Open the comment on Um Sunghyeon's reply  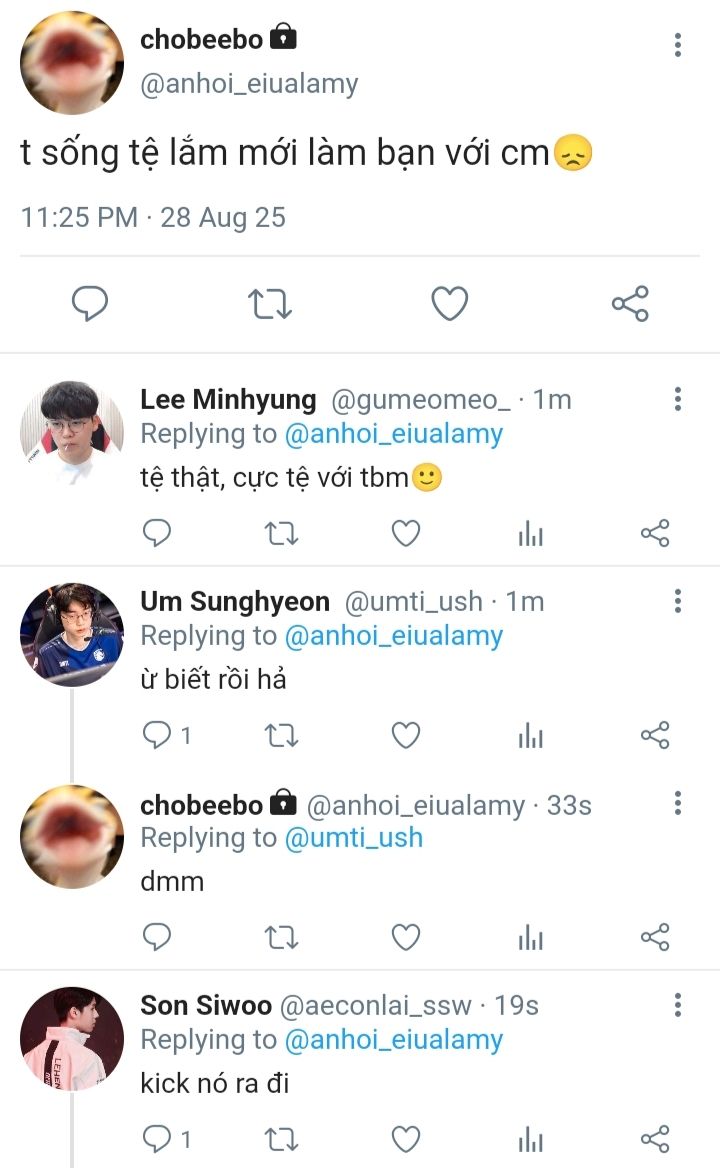pyautogui.click(x=158, y=736)
